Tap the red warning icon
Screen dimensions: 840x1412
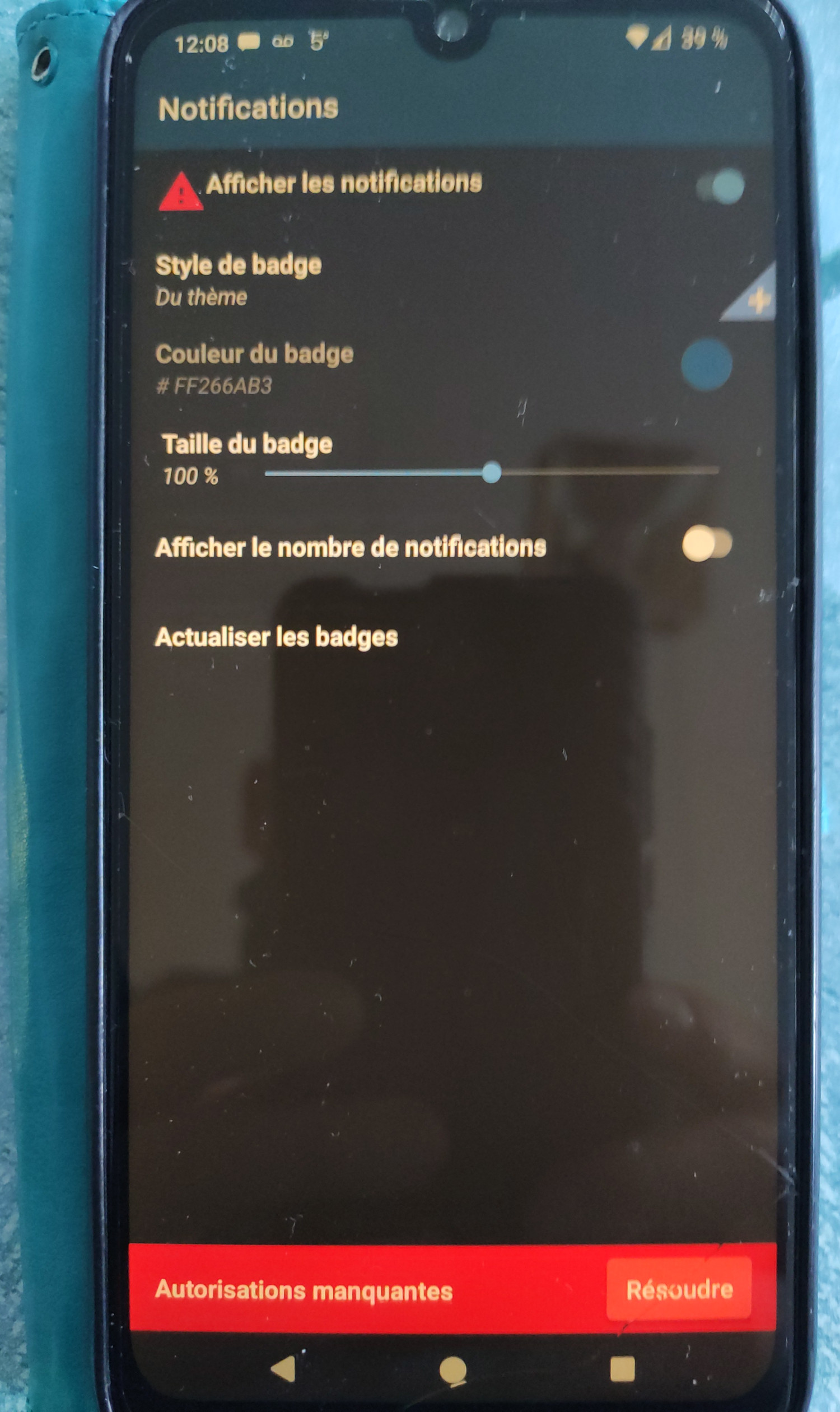pos(180,192)
